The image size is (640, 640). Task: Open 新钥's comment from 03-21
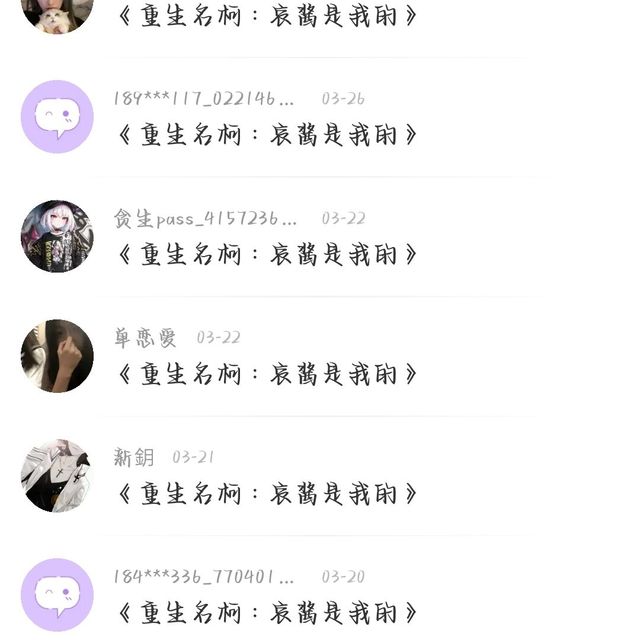pyautogui.click(x=268, y=493)
